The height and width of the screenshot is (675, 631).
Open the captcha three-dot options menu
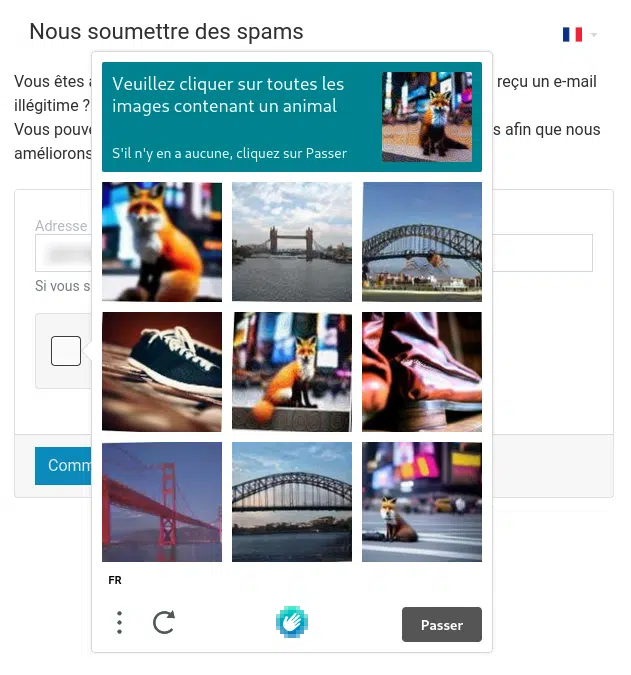(x=119, y=624)
